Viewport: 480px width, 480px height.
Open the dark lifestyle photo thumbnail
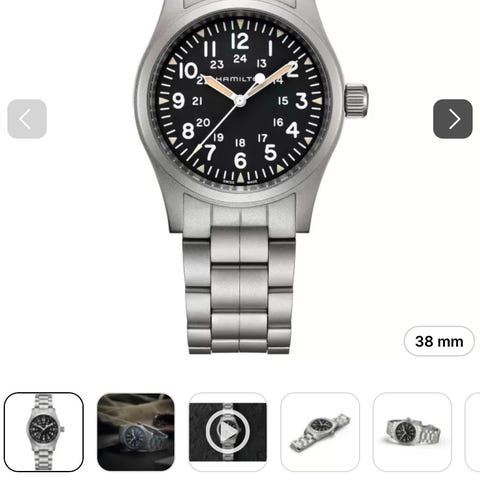pyautogui.click(x=136, y=432)
